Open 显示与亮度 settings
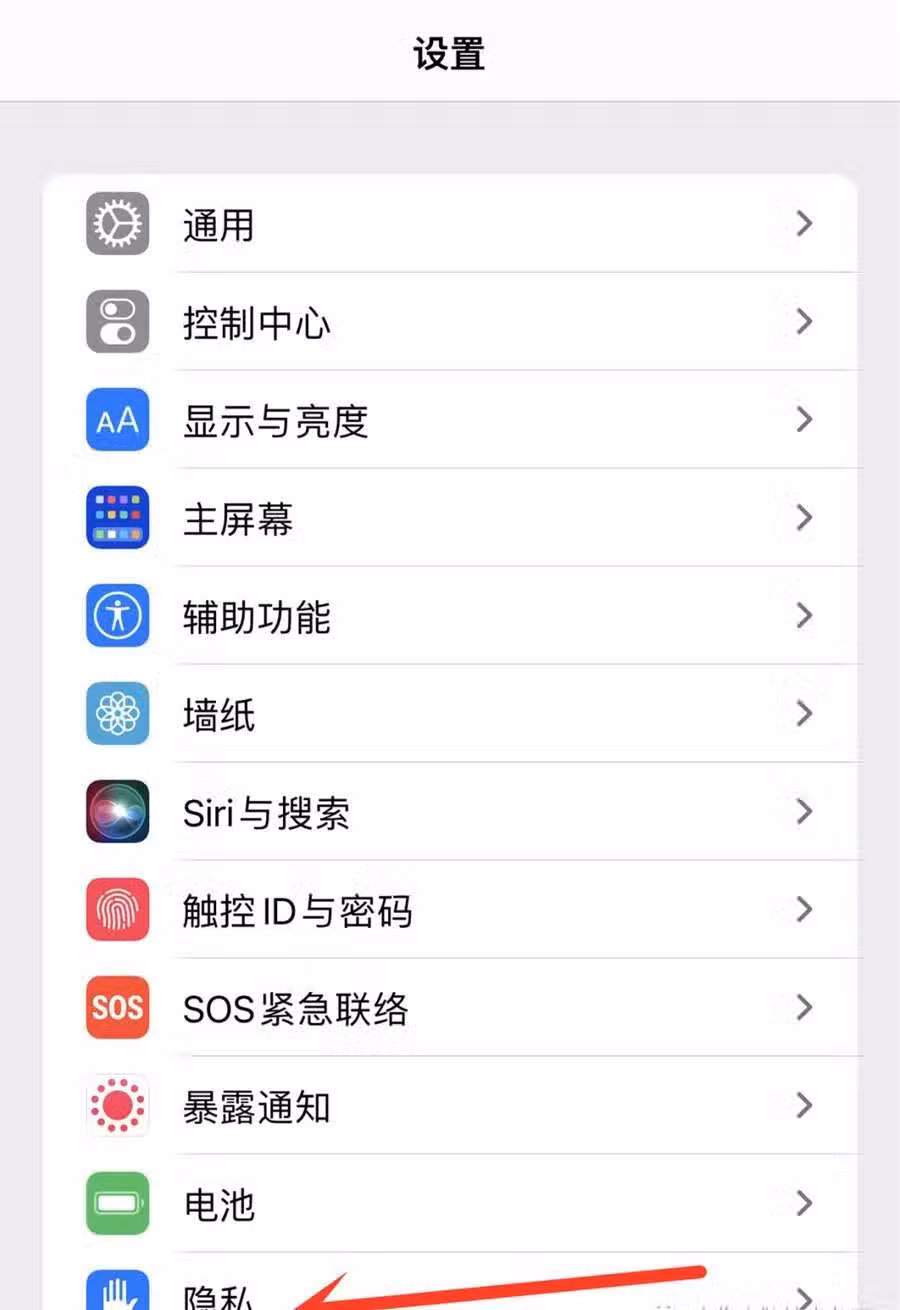Image resolution: width=900 pixels, height=1310 pixels. tap(450, 420)
